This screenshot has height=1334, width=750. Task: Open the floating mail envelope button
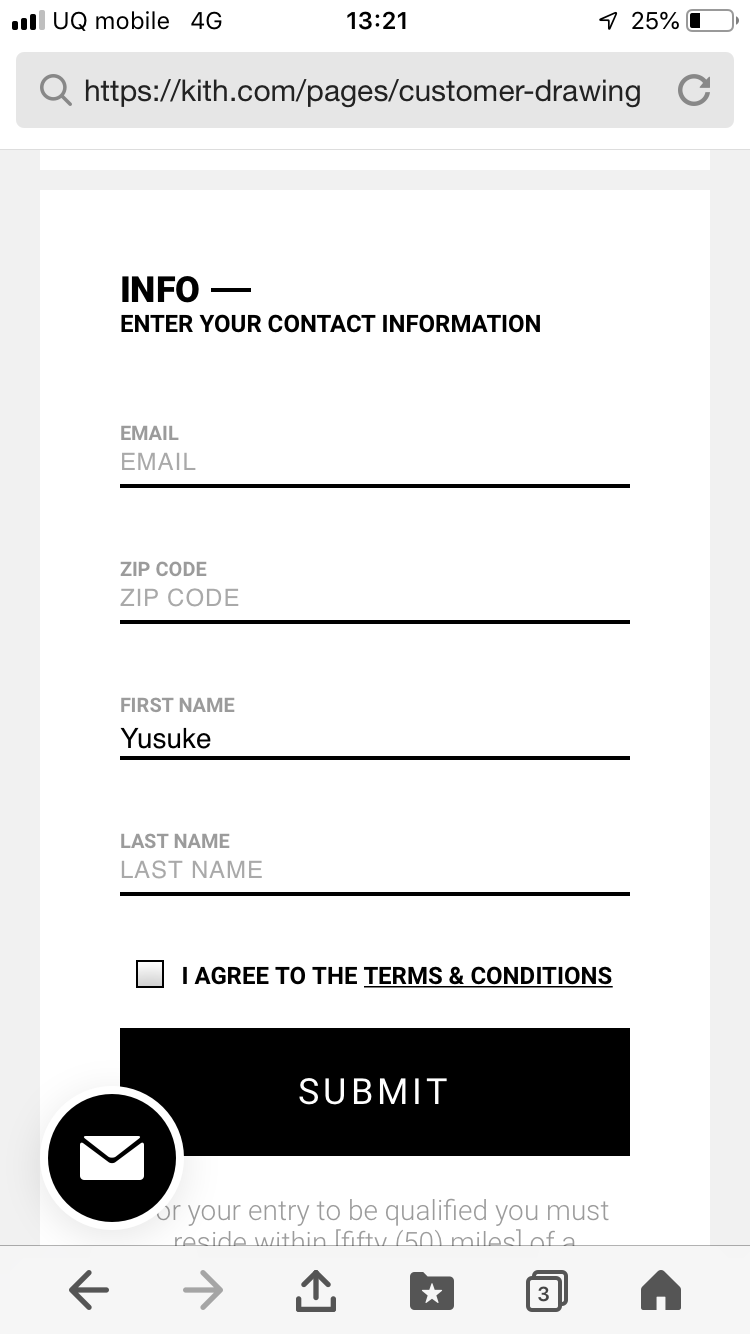click(112, 1159)
